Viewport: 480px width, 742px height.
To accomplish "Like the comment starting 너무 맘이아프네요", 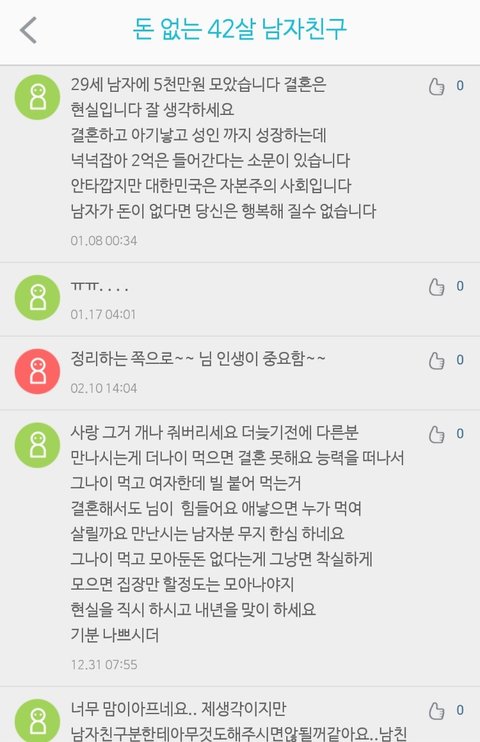I will tap(436, 710).
